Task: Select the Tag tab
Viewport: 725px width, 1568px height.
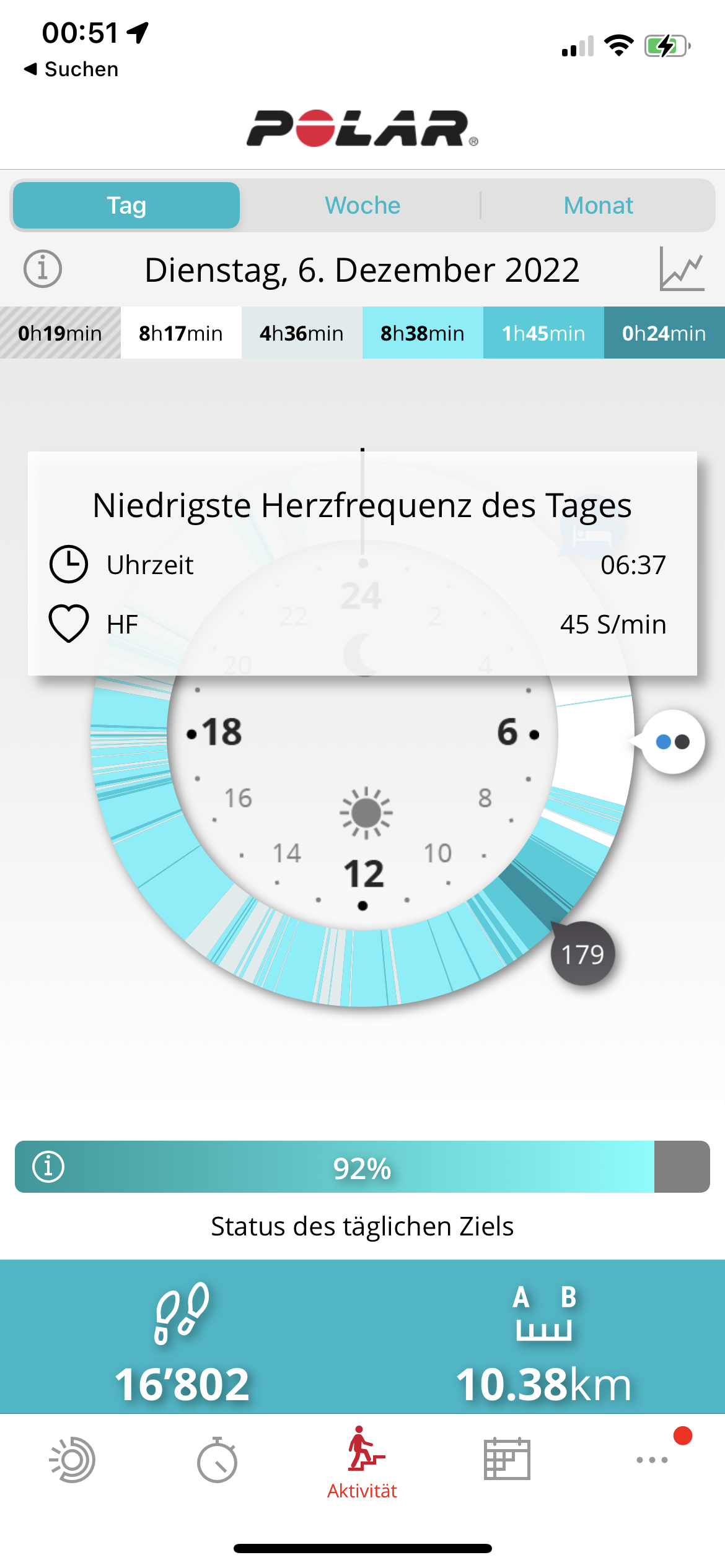Action: click(x=126, y=204)
